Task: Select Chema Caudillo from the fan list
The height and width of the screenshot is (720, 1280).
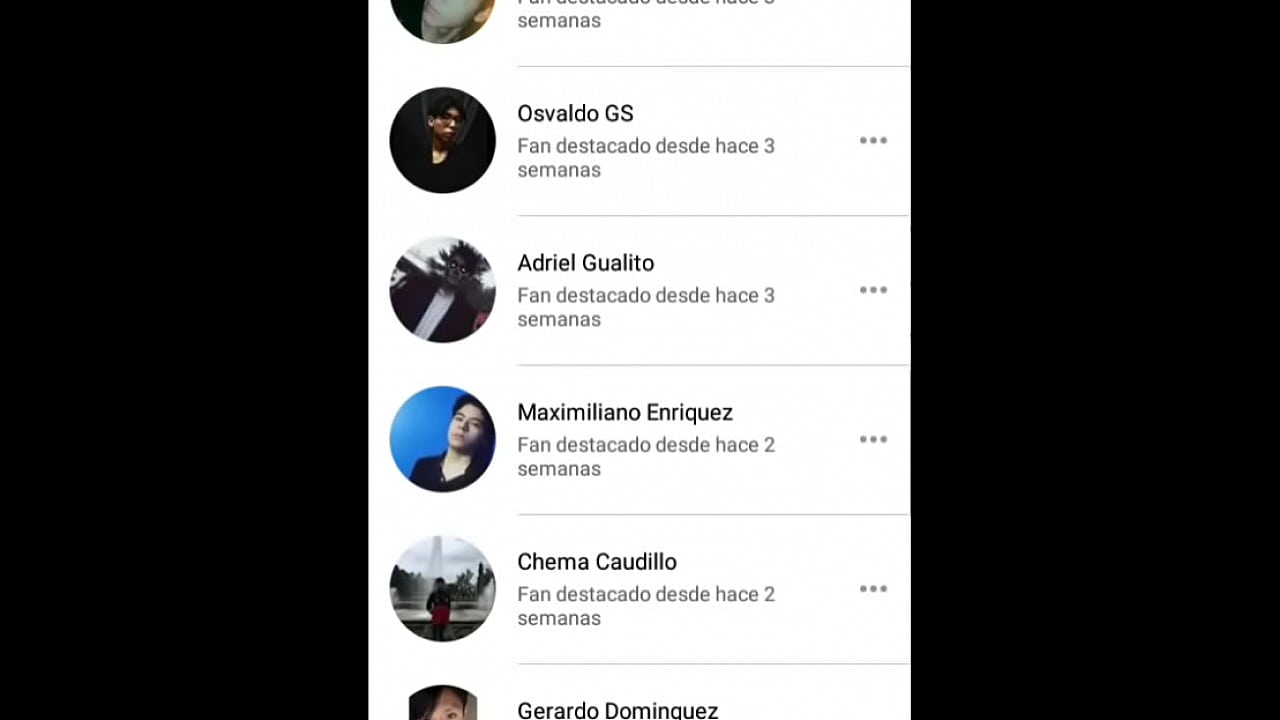Action: click(x=596, y=562)
